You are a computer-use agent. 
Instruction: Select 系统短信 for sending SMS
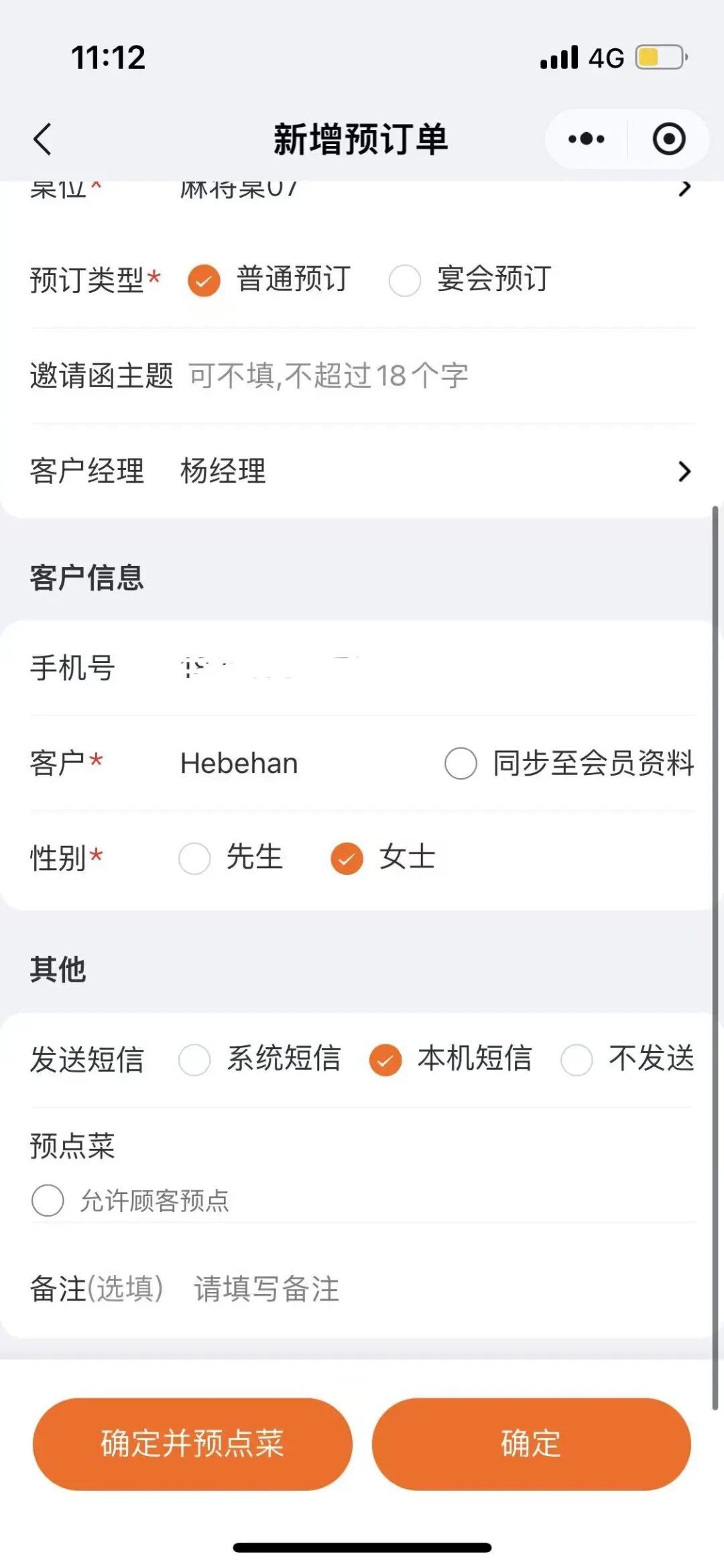pyautogui.click(x=194, y=1059)
